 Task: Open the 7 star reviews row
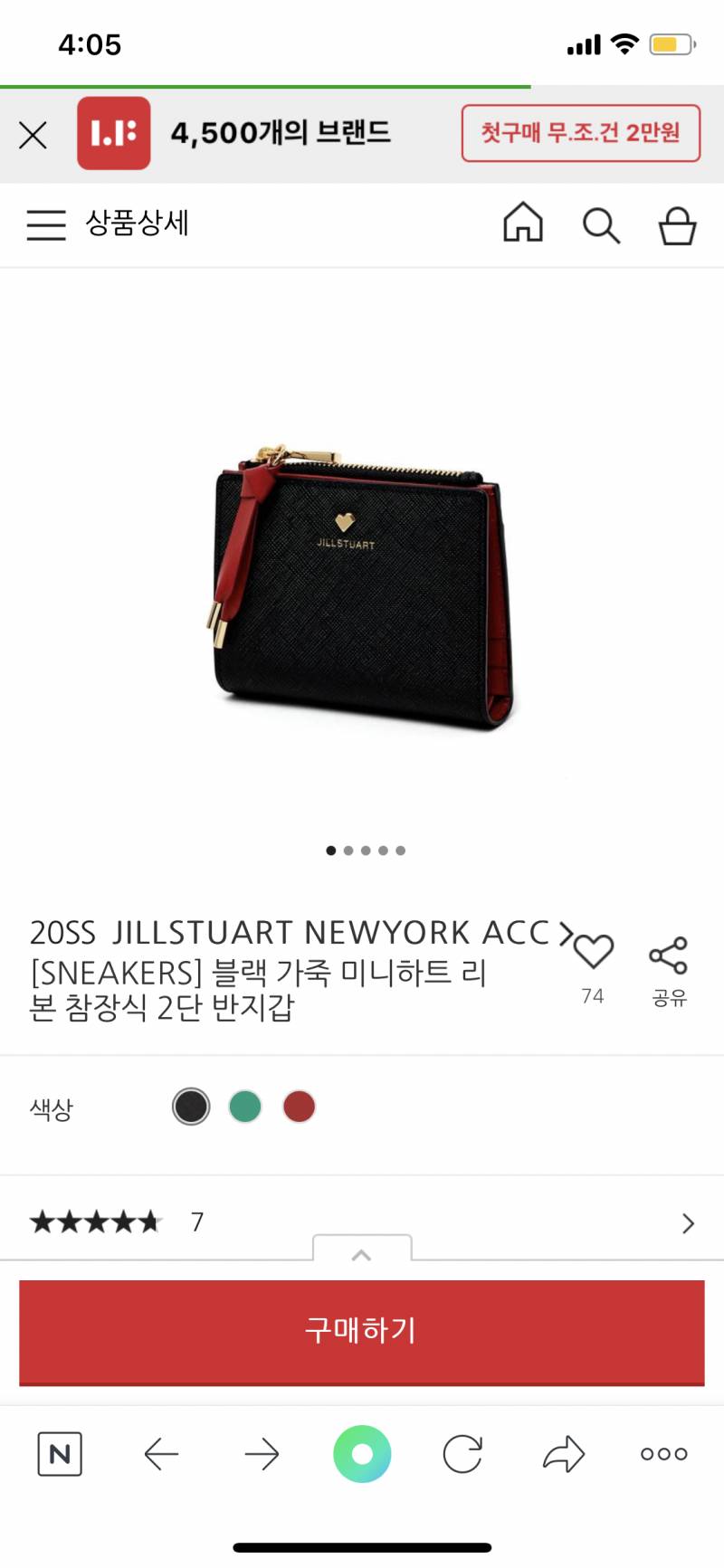coord(362,1222)
